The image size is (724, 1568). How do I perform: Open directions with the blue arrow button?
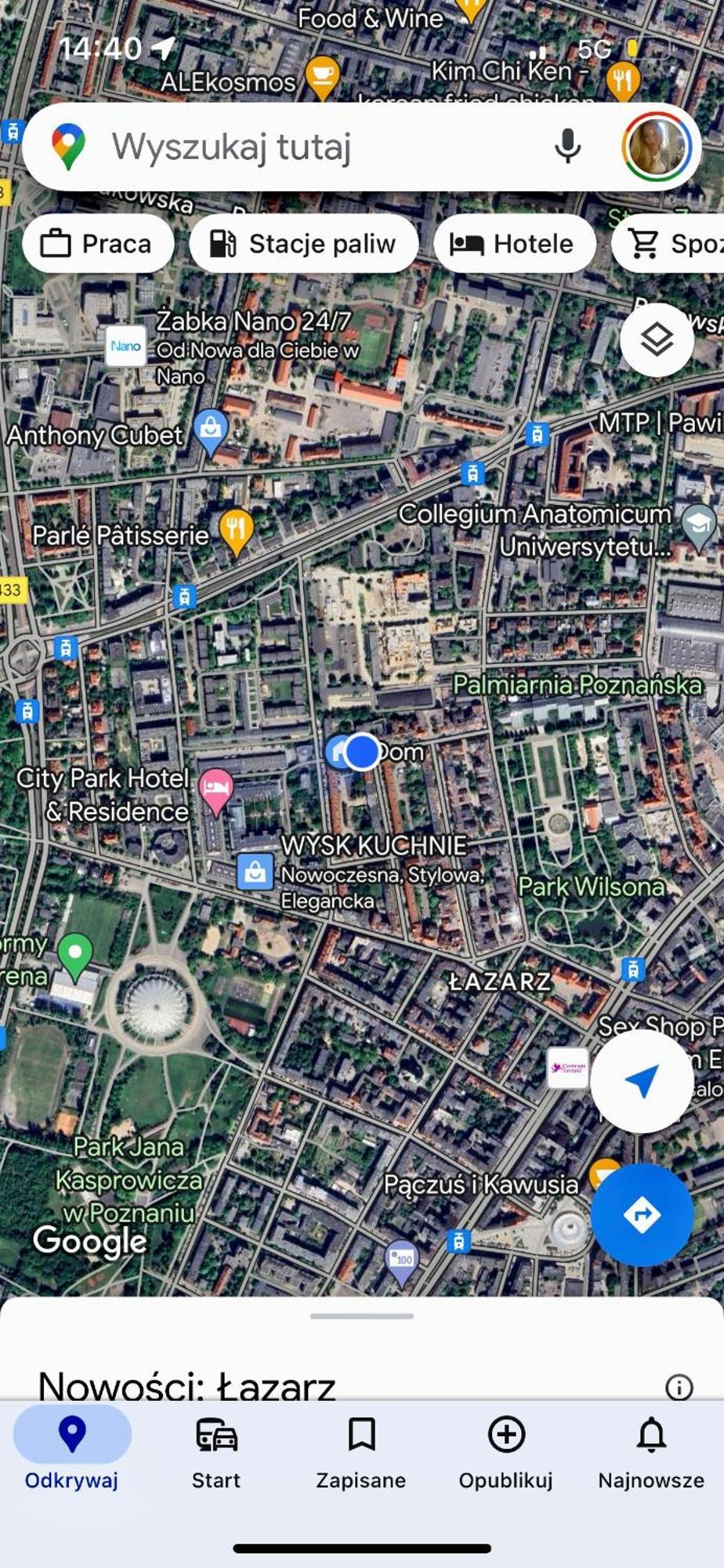[x=642, y=1215]
